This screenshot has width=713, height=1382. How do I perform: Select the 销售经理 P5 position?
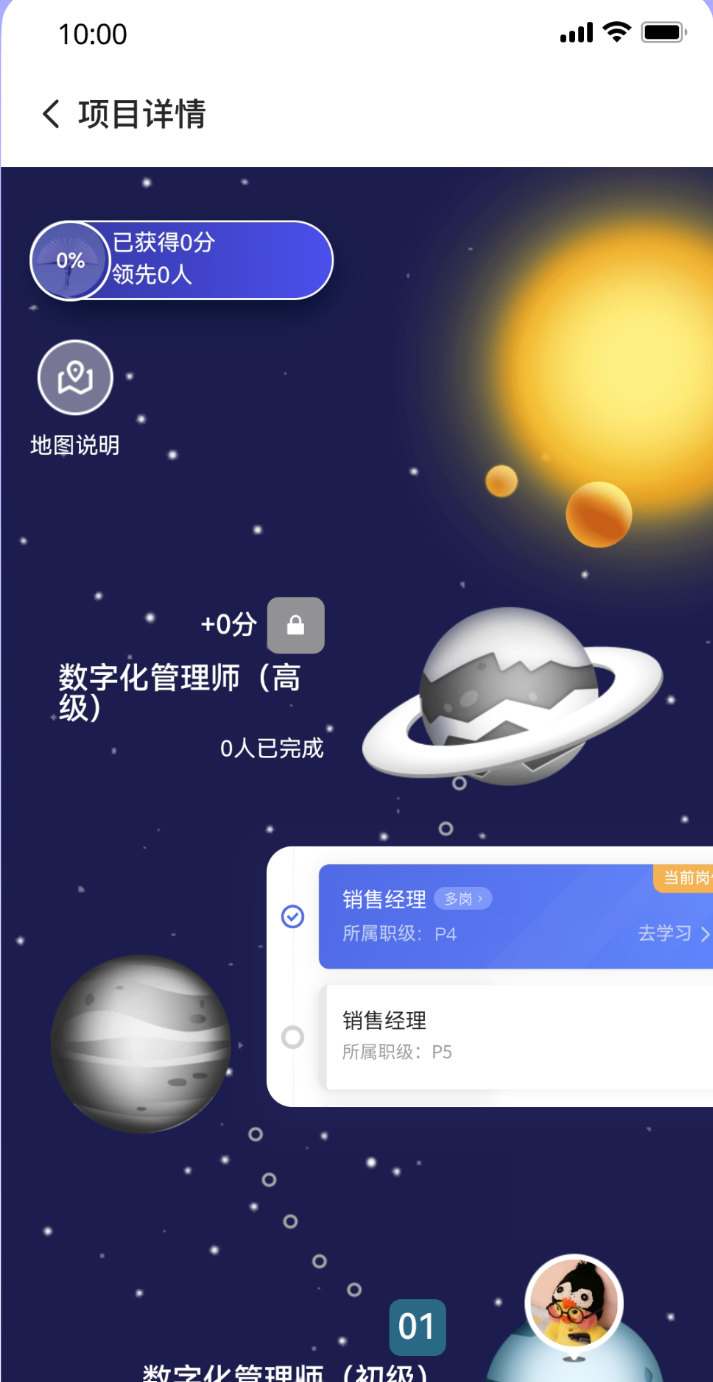pos(500,1036)
